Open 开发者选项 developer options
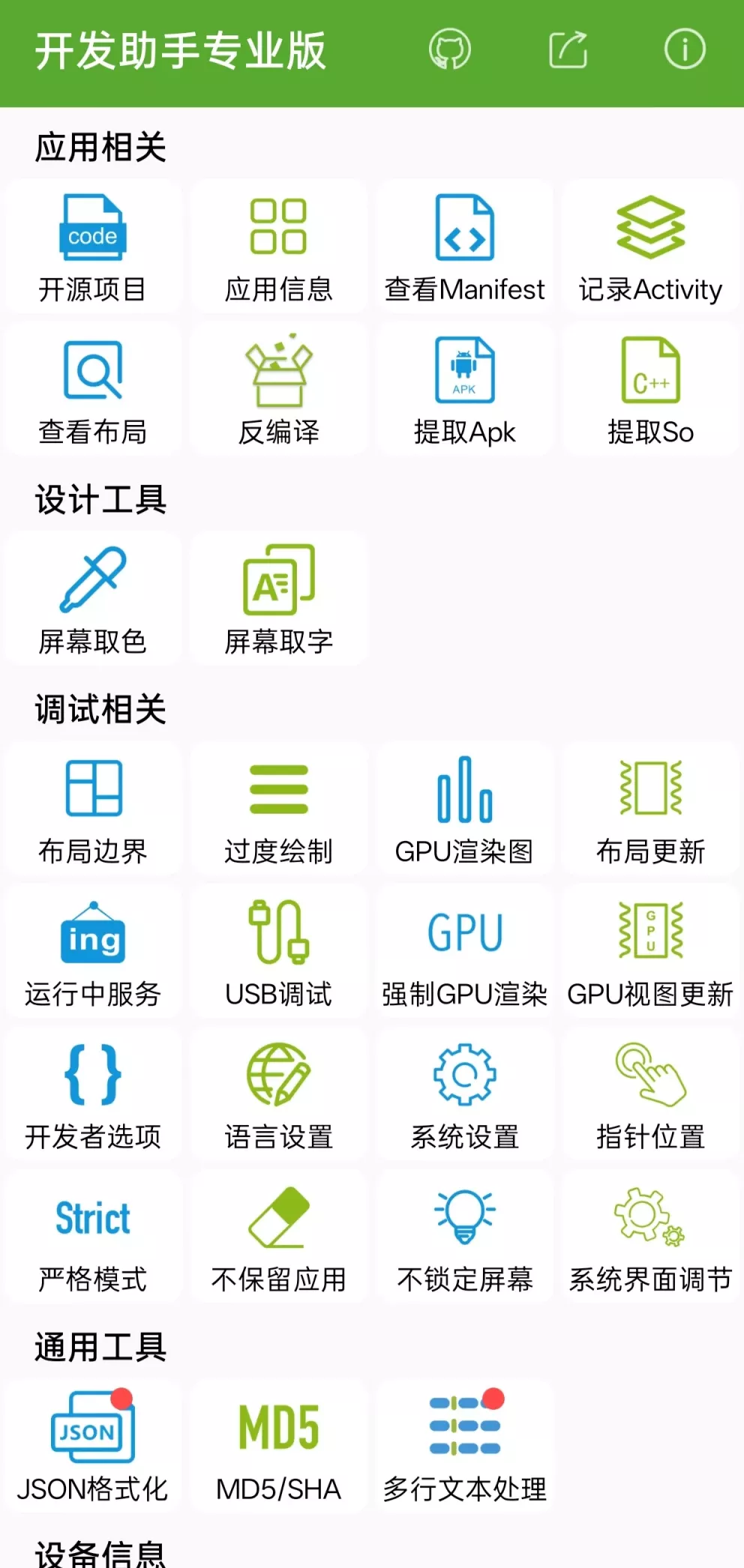 92,1094
